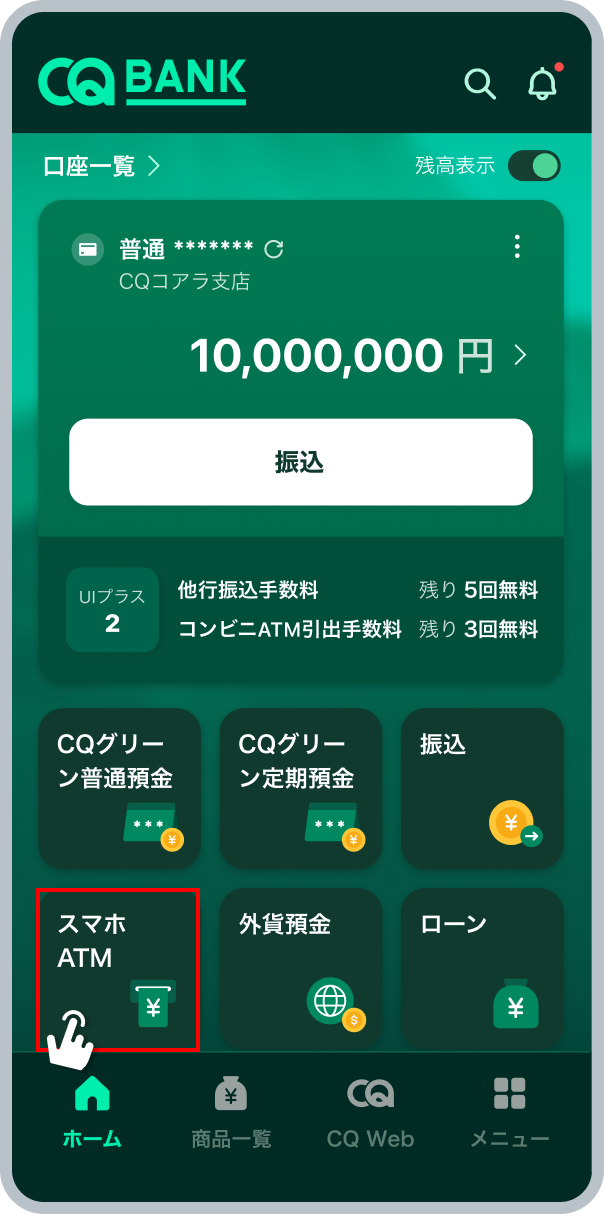Tap the white 振込 button
Image resolution: width=604 pixels, height=1214 pixels.
coord(300,462)
